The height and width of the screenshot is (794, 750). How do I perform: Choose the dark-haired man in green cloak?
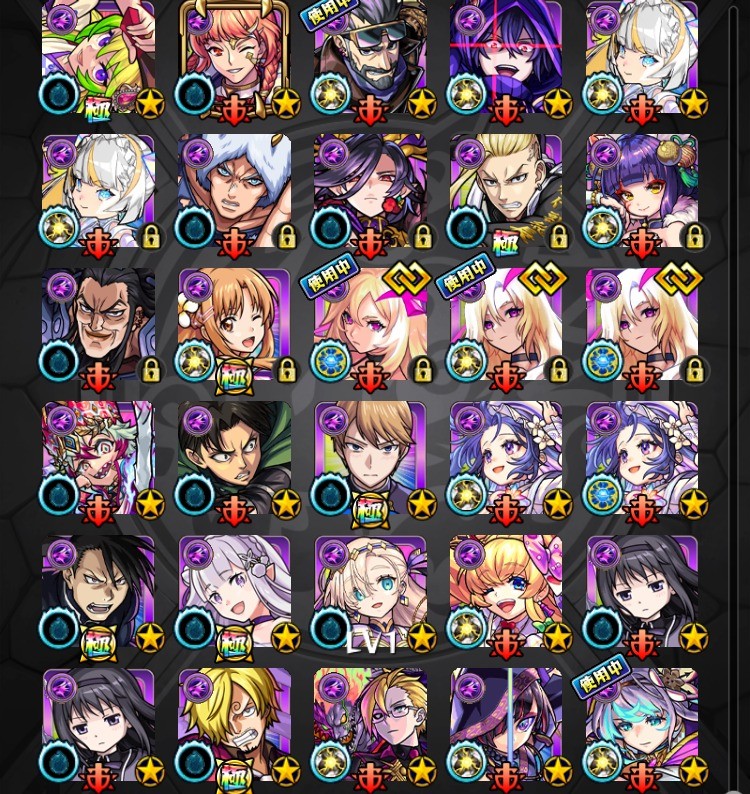click(x=234, y=458)
